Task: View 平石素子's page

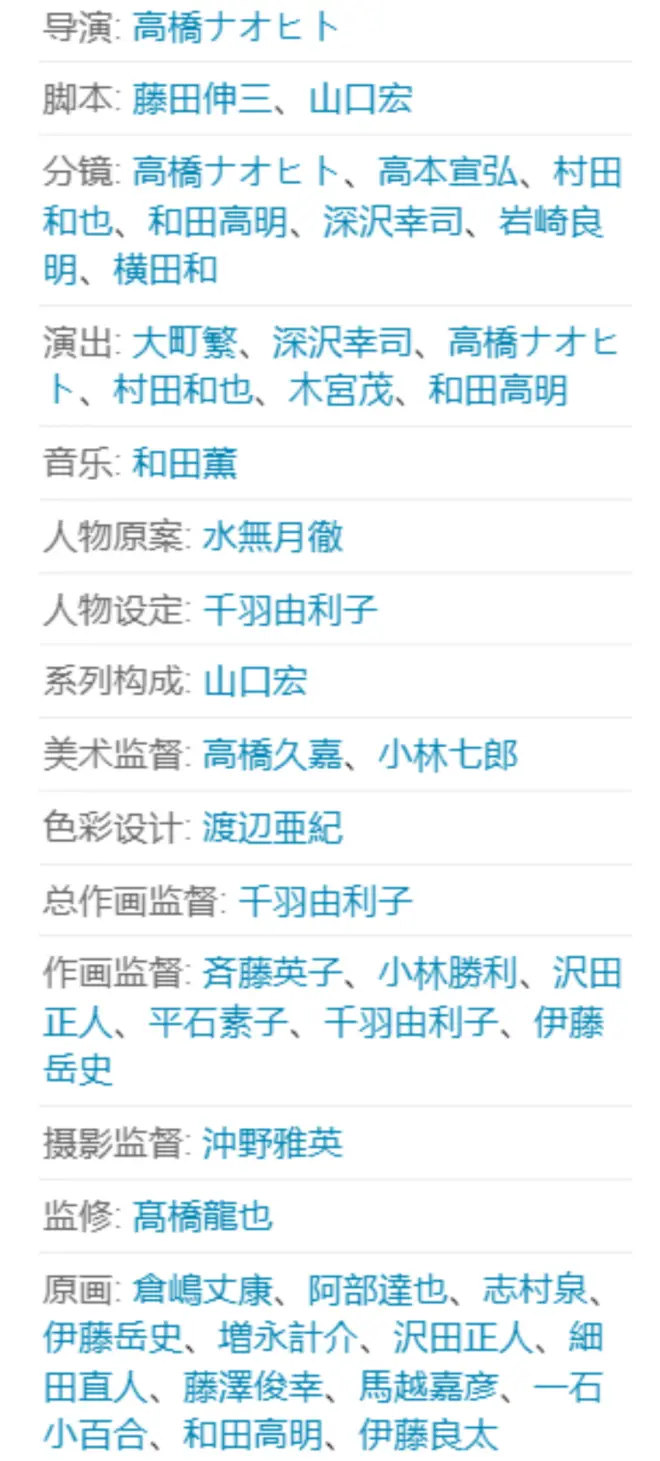Action: click(218, 1022)
